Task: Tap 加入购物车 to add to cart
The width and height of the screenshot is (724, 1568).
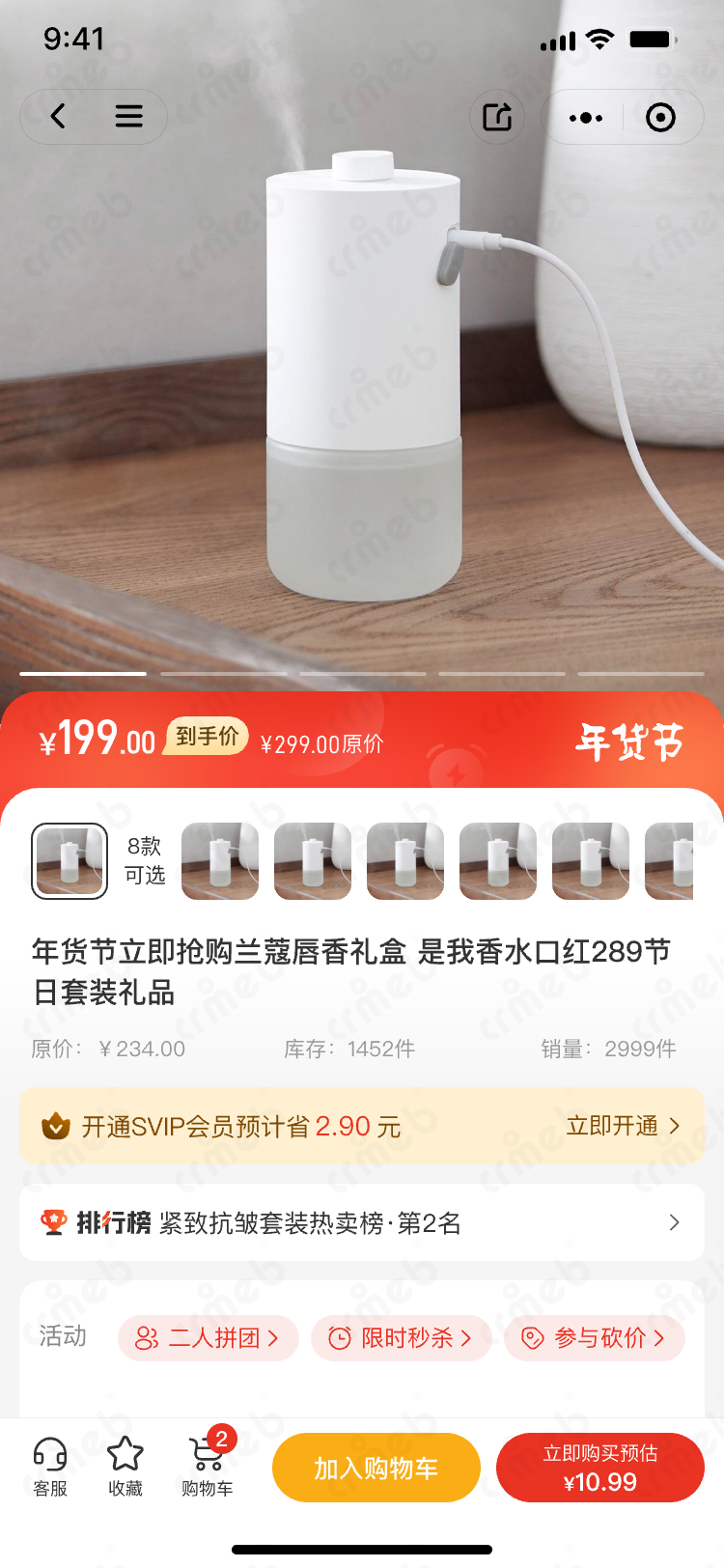Action: (376, 1468)
